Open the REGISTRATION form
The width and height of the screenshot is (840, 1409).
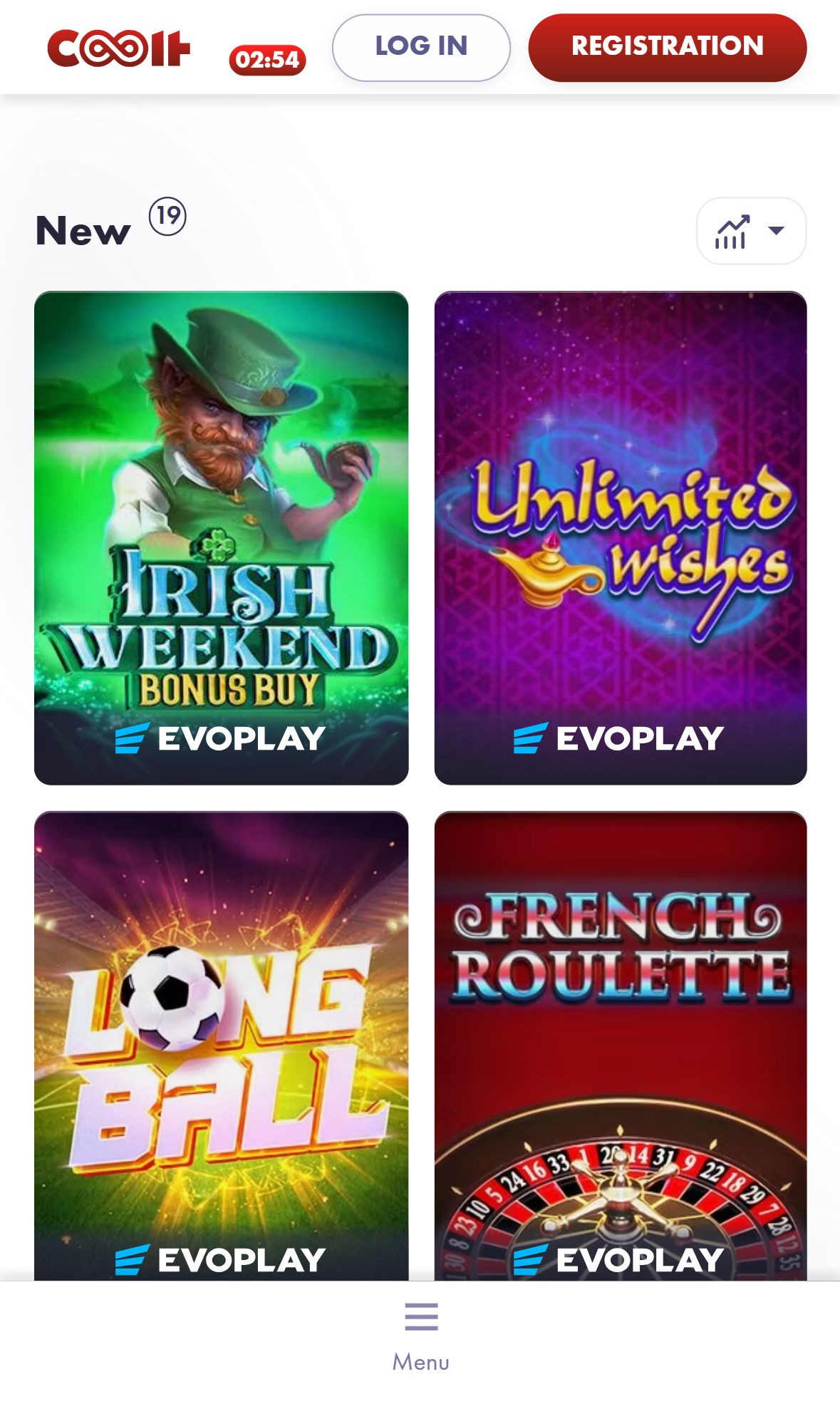[668, 47]
